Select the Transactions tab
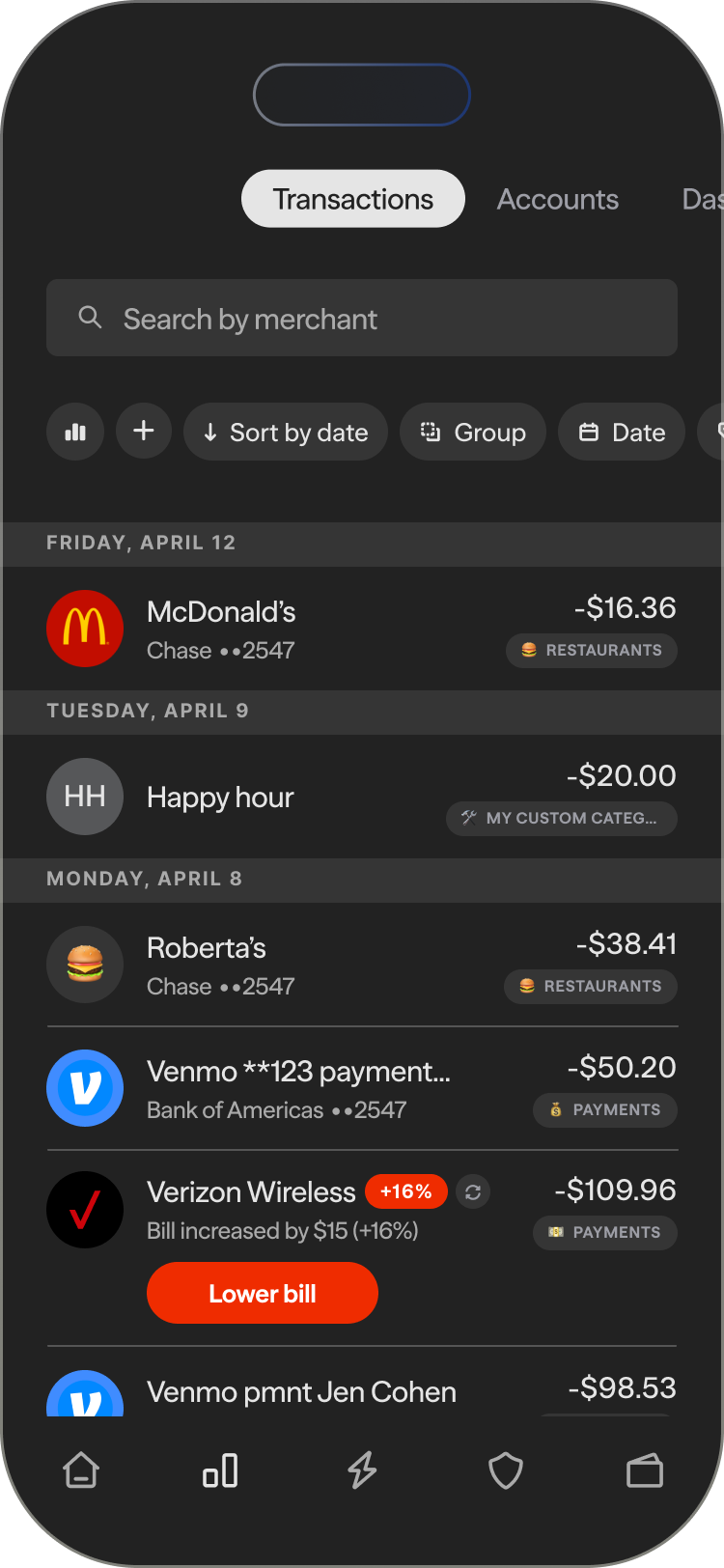Screen dimensions: 724x1568 352,199
